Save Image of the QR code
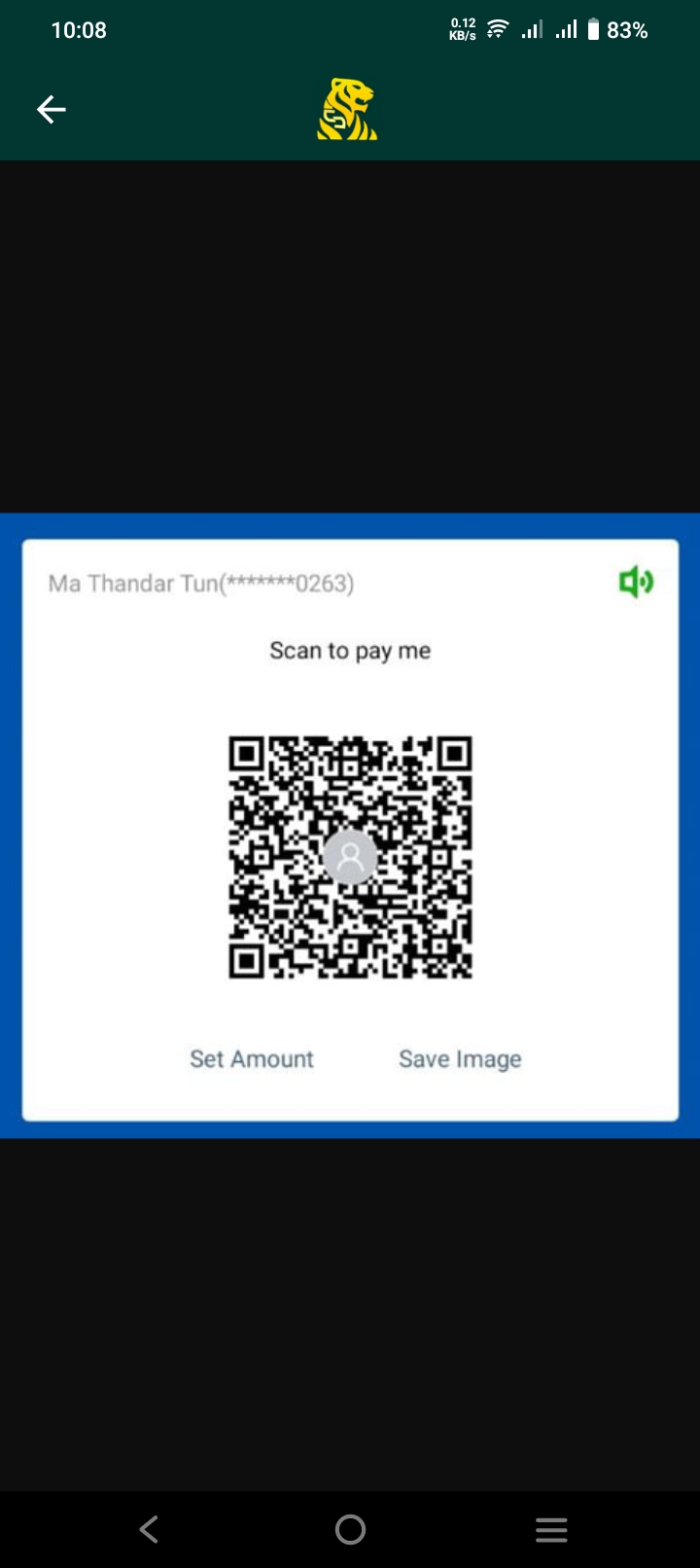This screenshot has height=1568, width=700. point(460,1058)
